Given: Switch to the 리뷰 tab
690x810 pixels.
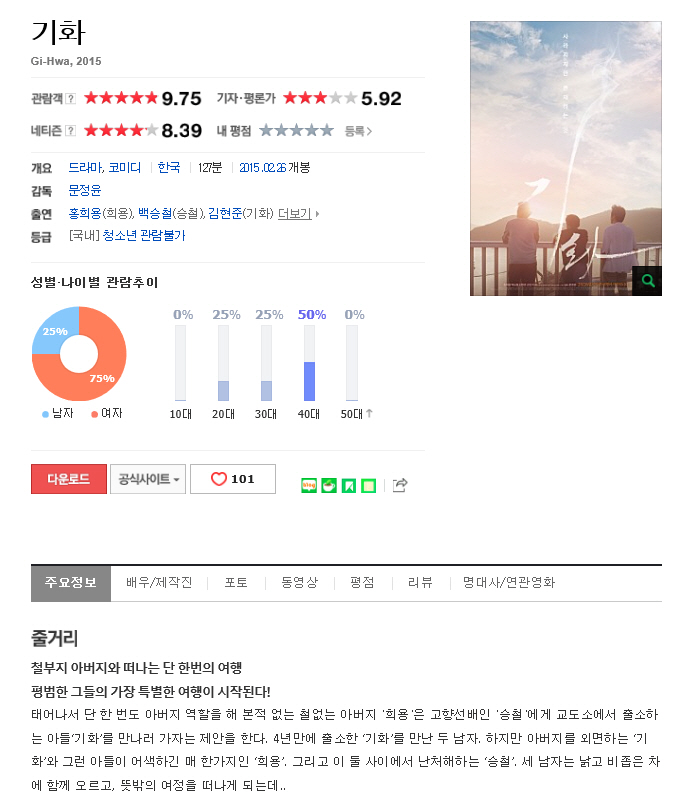Looking at the screenshot, I should tap(420, 582).
